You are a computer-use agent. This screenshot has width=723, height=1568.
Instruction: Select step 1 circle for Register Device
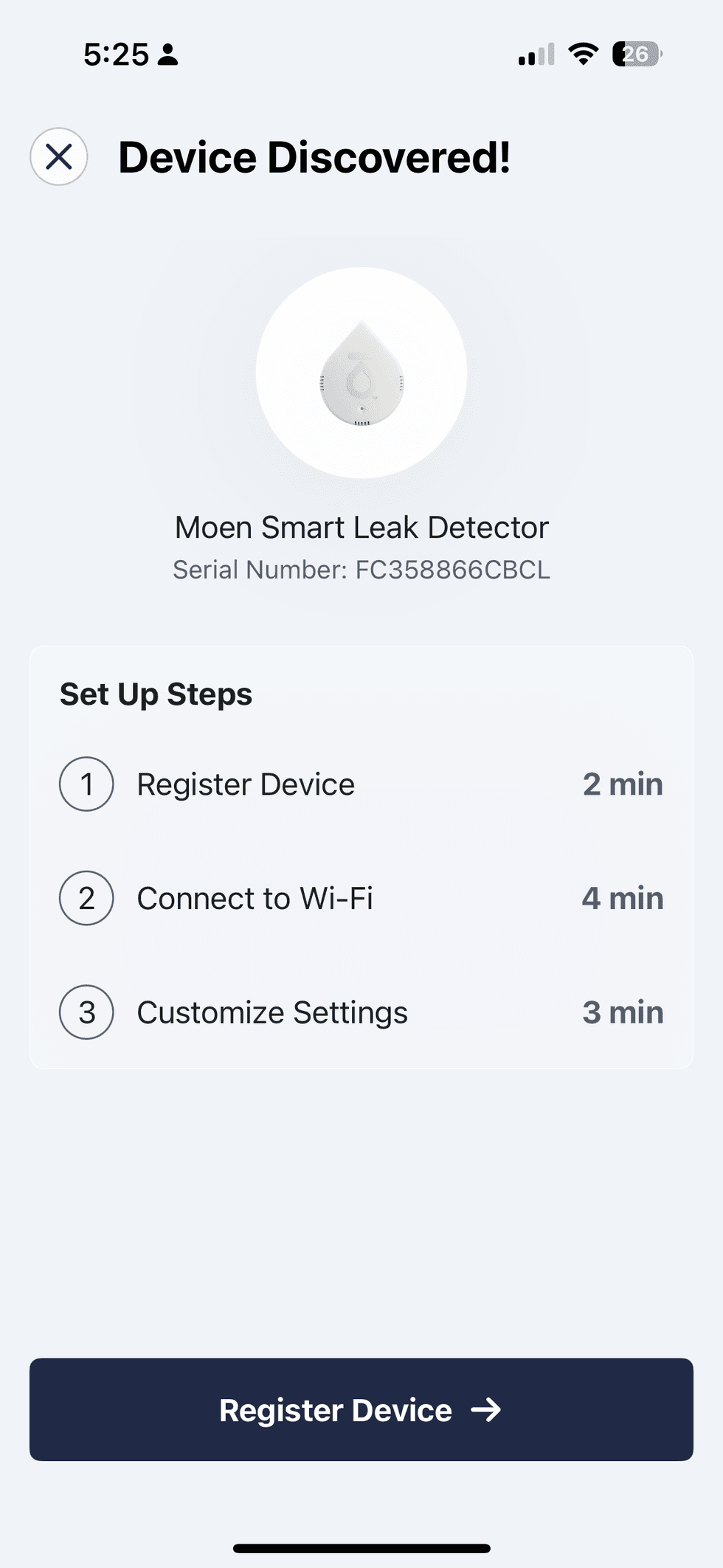click(86, 784)
